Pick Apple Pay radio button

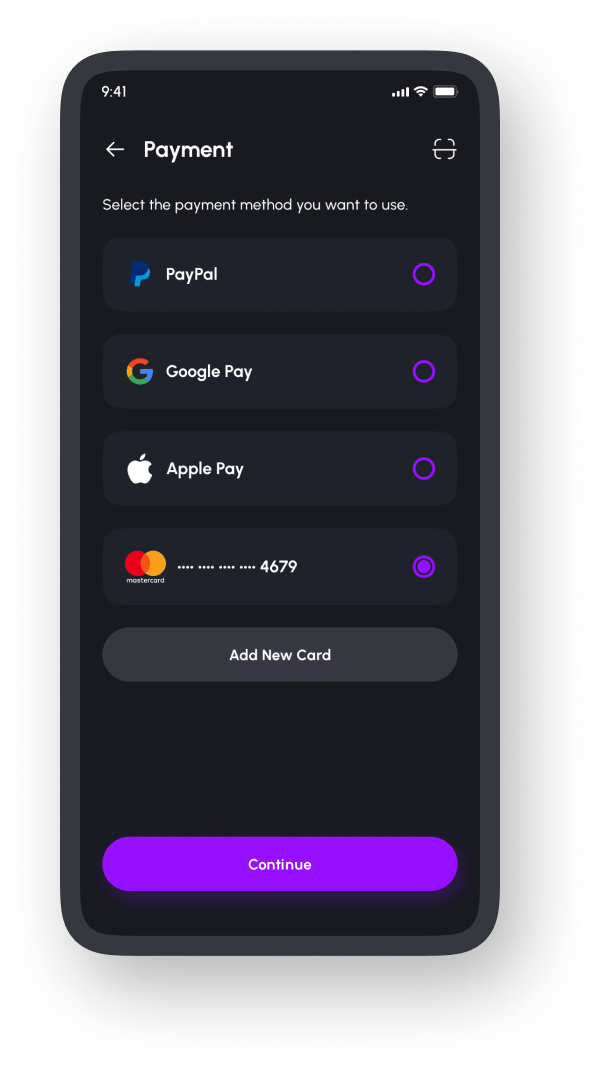coord(424,469)
